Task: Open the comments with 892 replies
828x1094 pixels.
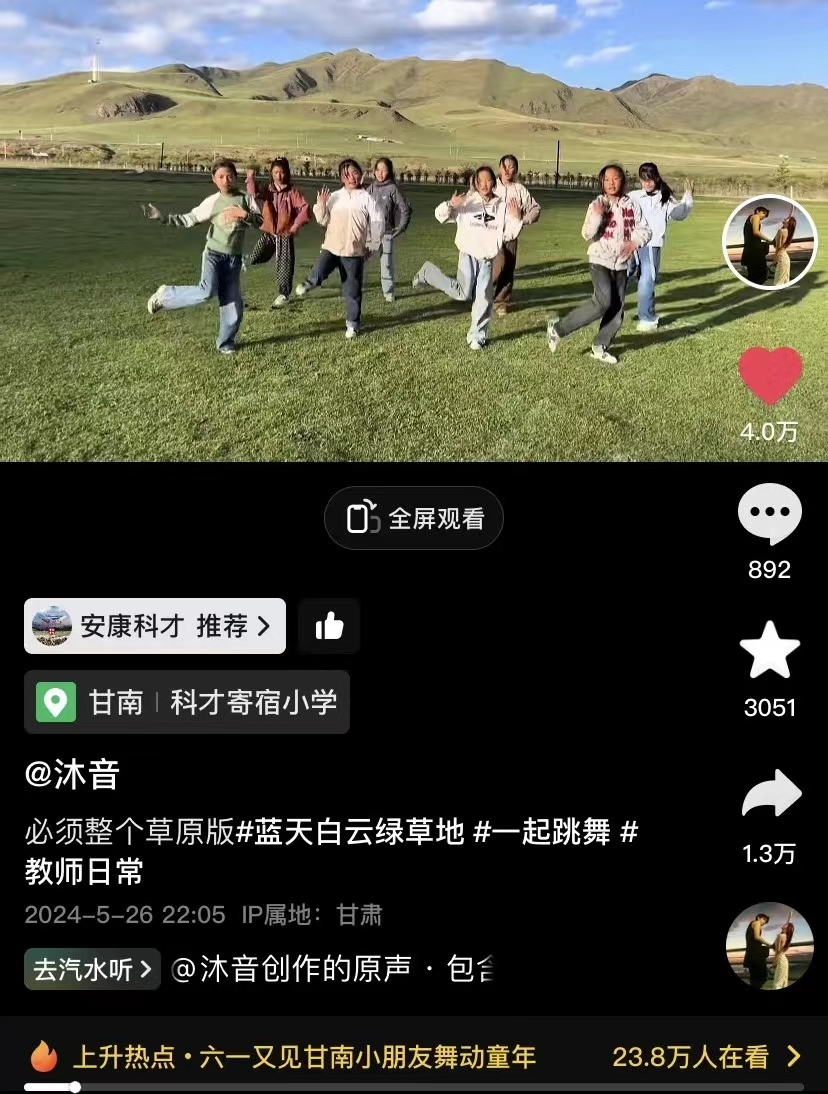Action: 770,515
